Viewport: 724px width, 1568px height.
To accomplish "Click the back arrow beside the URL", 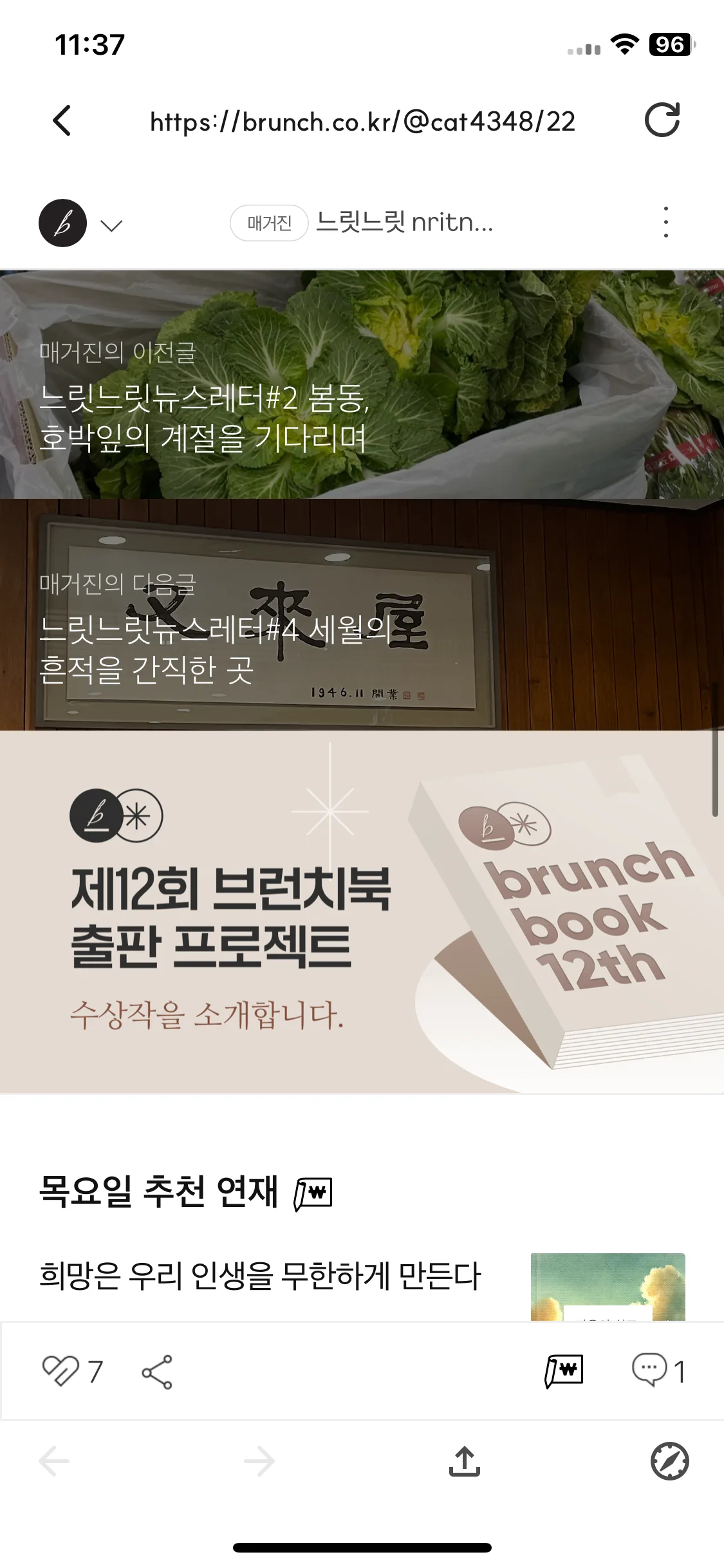I will (62, 121).
